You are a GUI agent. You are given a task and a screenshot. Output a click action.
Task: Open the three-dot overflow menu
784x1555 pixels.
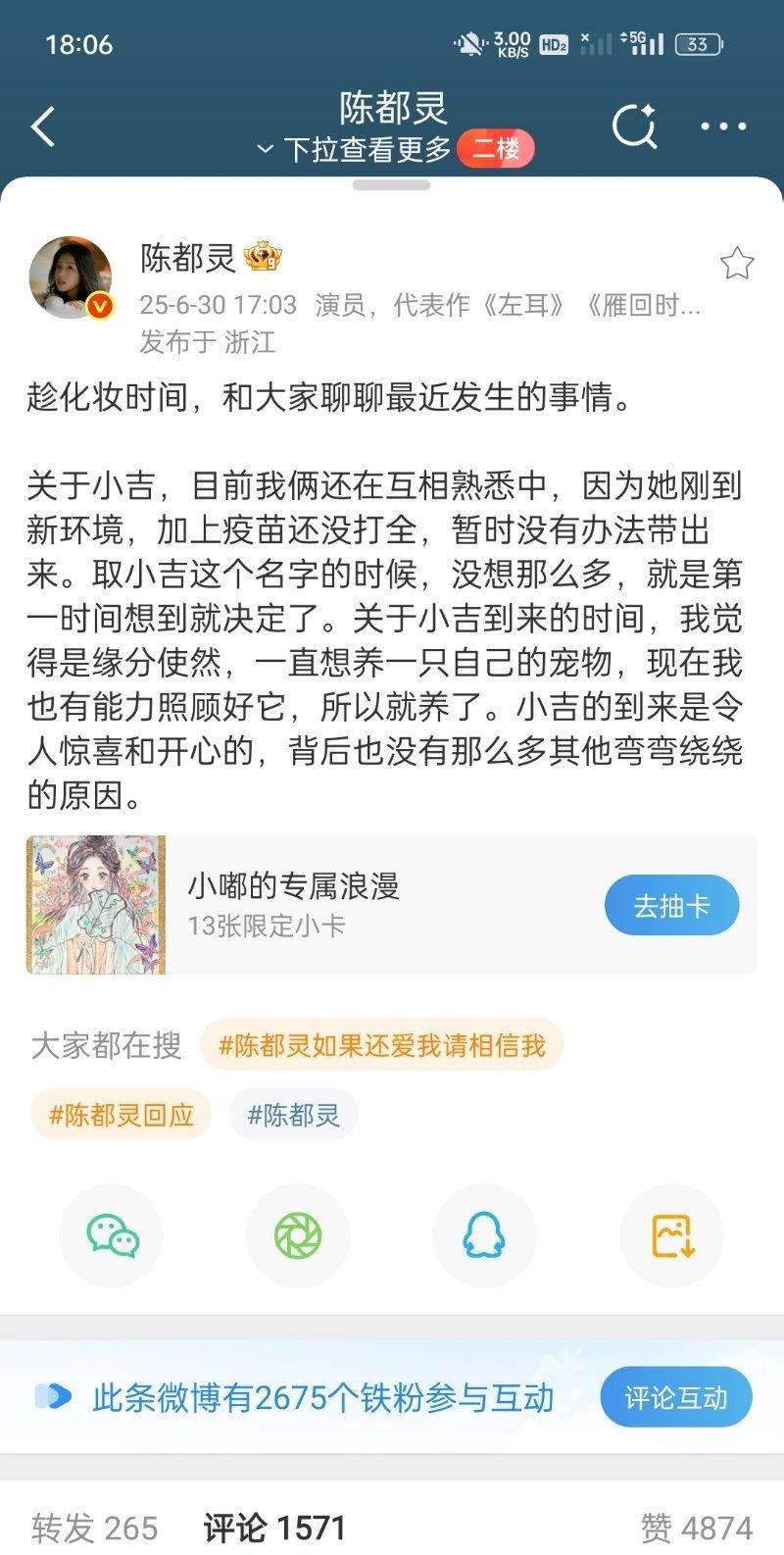(723, 126)
